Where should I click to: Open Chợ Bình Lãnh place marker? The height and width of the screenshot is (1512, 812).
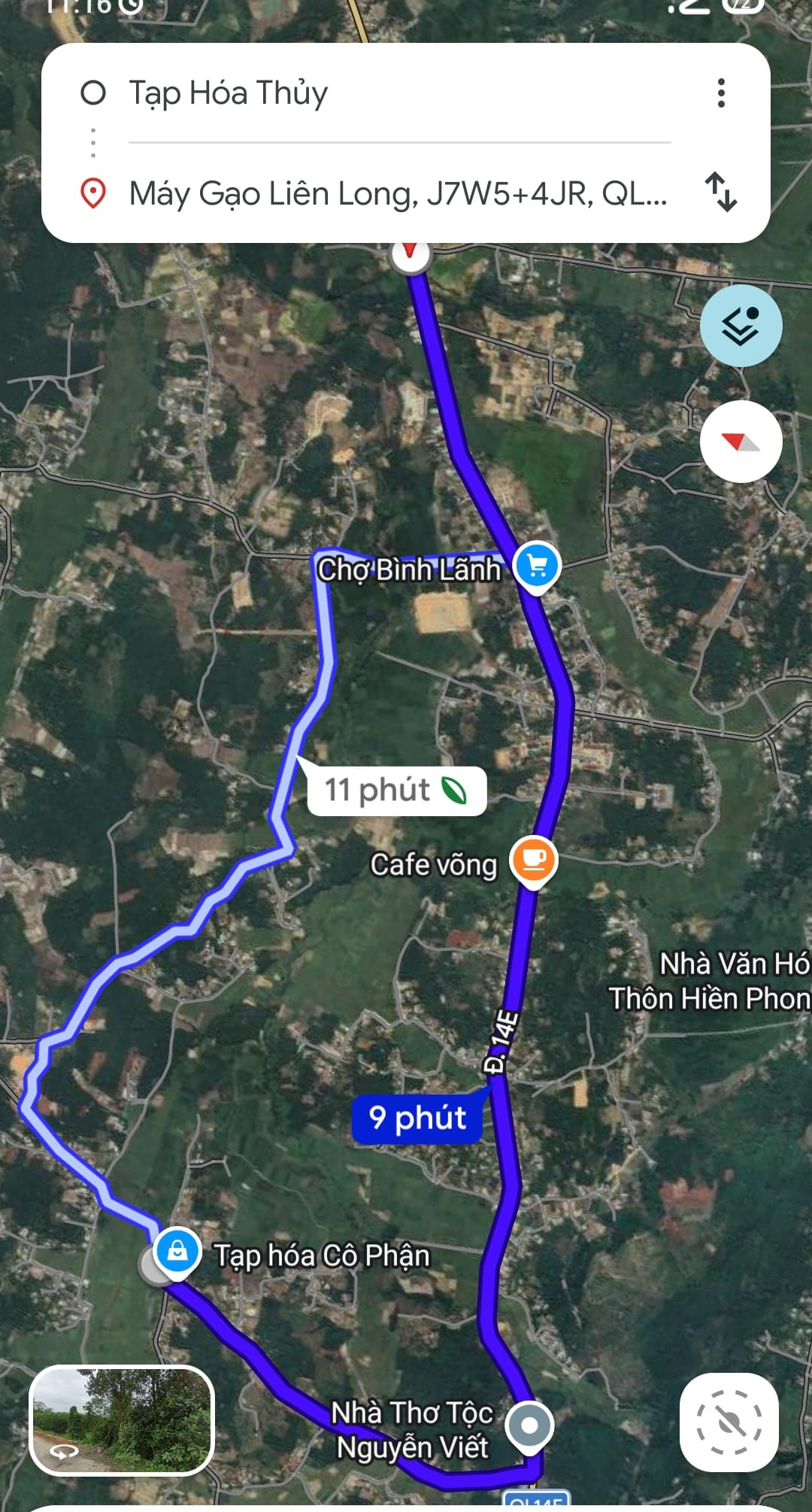tap(536, 566)
